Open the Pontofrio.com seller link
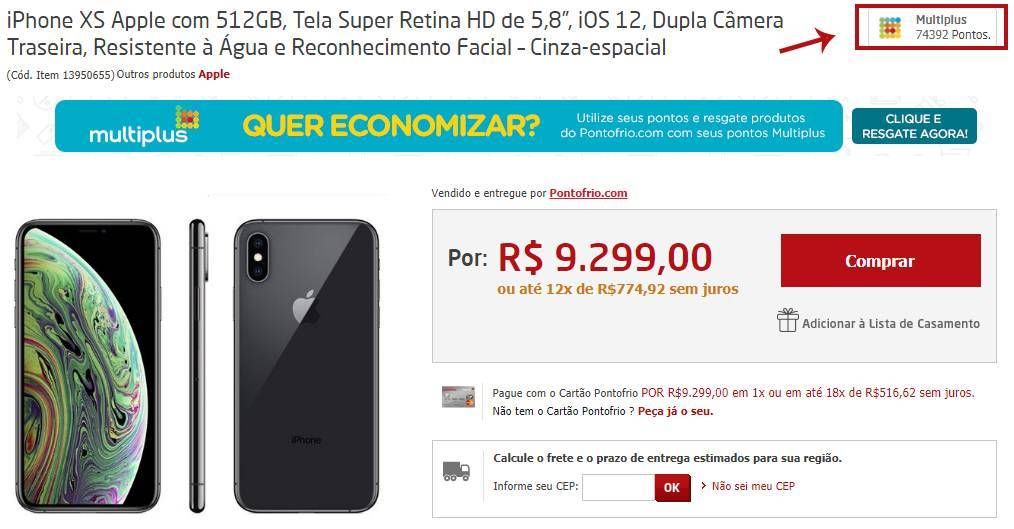 [x=588, y=193]
